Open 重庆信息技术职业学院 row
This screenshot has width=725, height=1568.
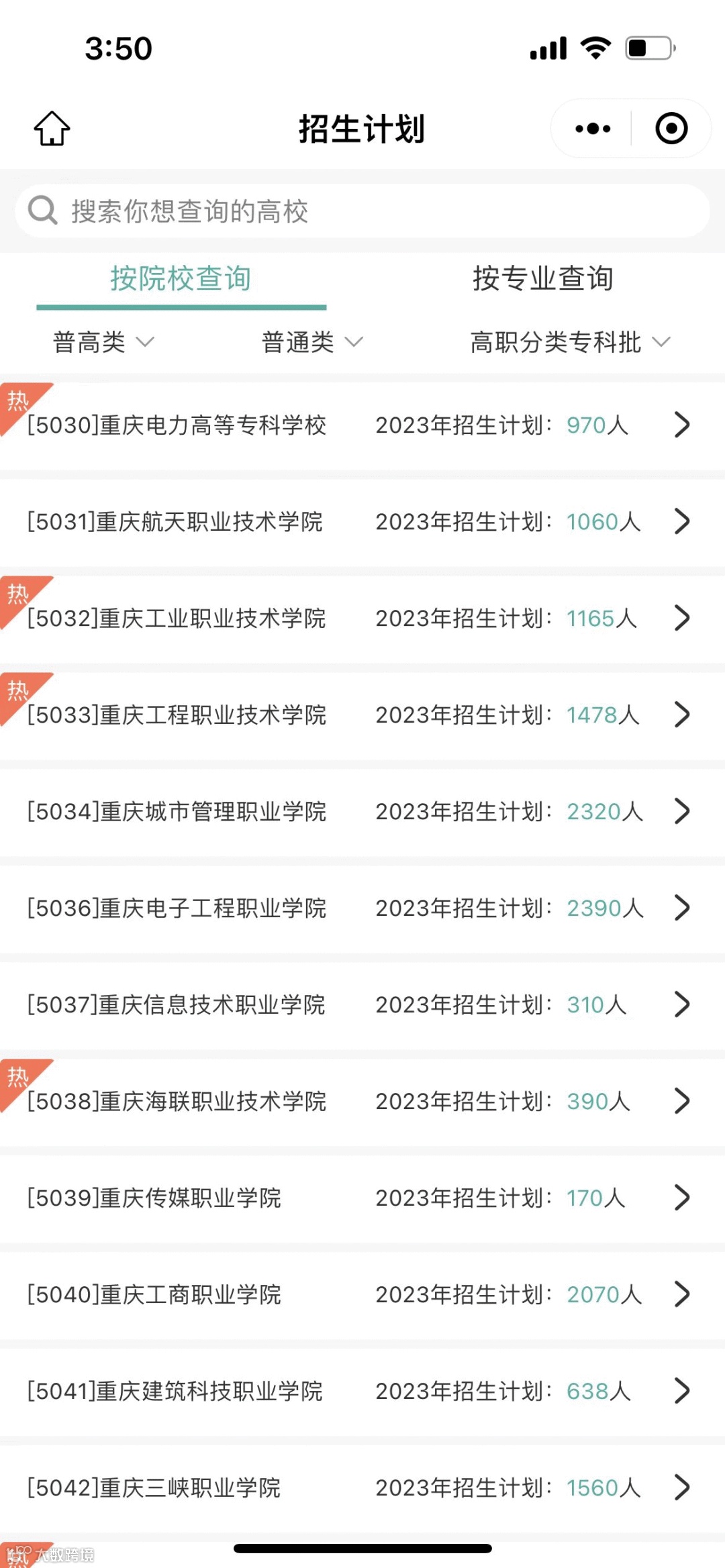coord(362,1005)
